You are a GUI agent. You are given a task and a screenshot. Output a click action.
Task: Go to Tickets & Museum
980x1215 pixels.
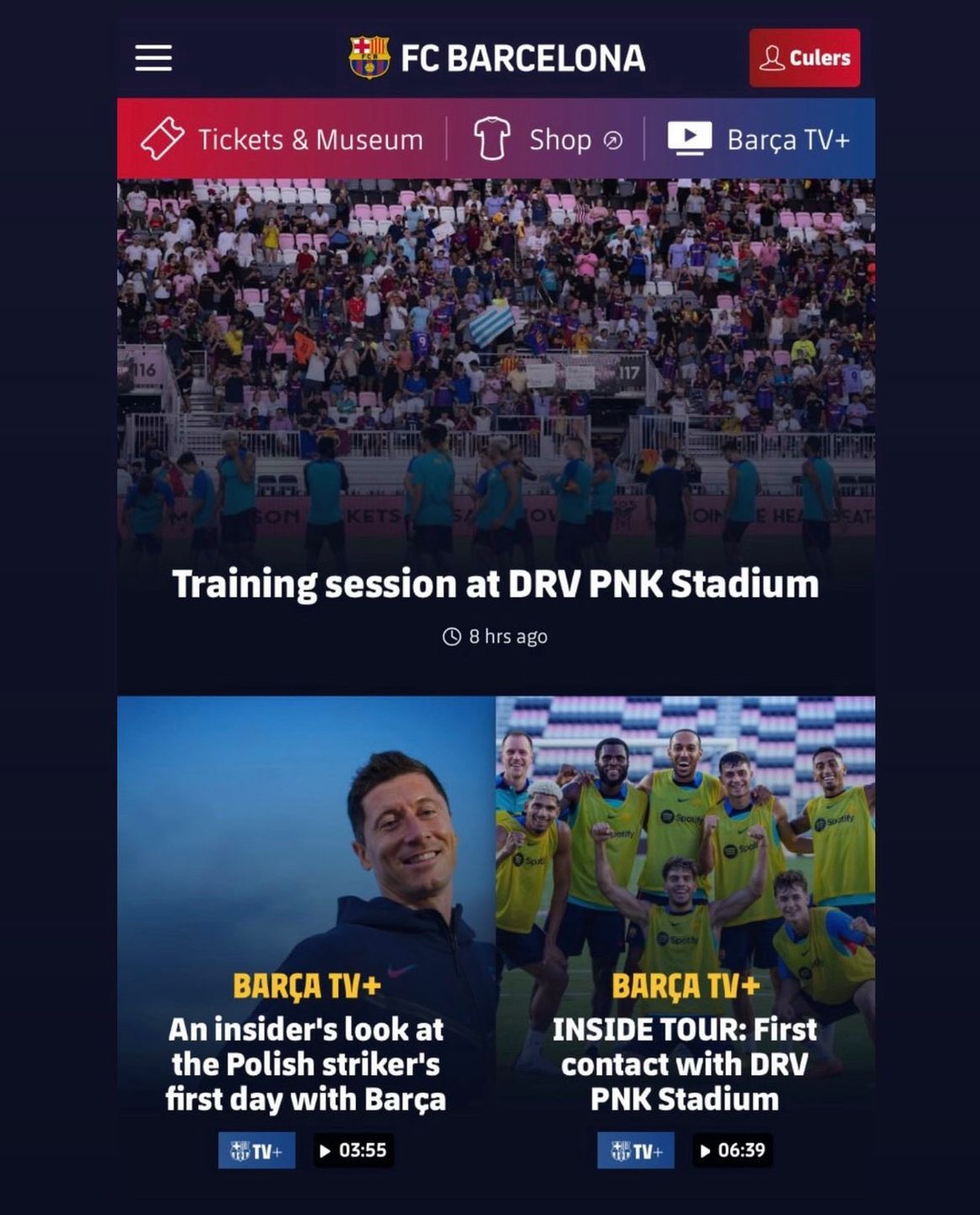point(283,139)
